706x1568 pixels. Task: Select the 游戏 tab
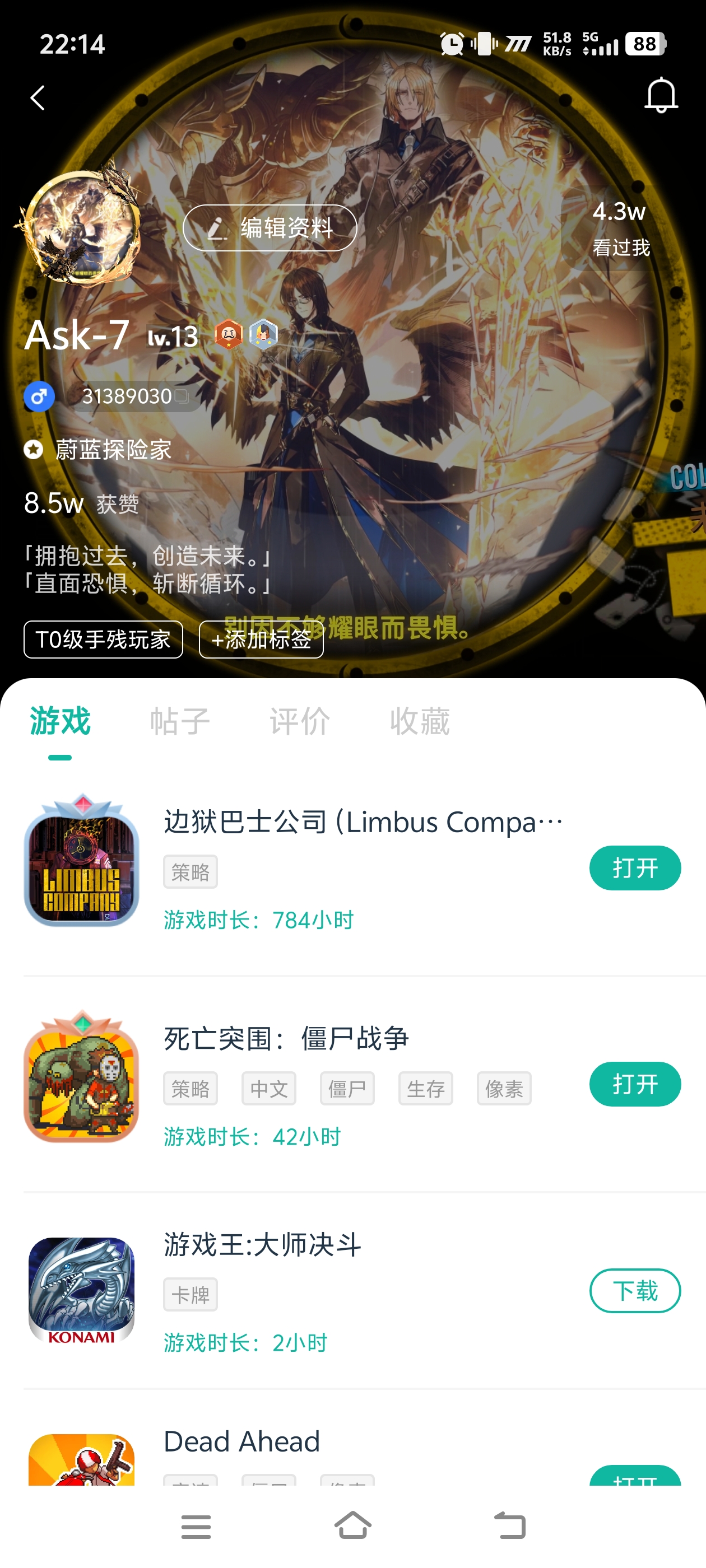pyautogui.click(x=60, y=722)
